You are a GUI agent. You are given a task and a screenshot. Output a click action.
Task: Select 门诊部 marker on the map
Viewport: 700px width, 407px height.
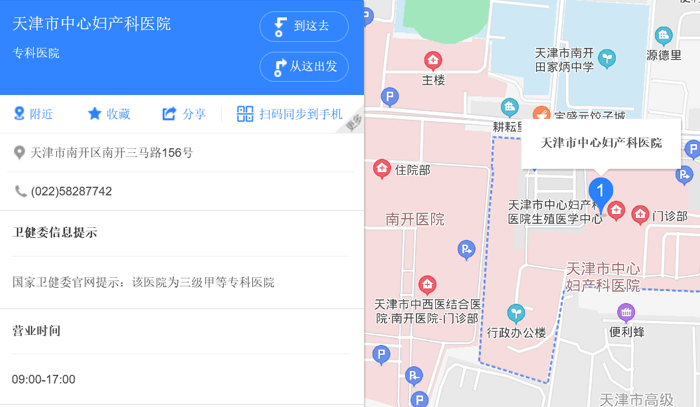[640, 214]
